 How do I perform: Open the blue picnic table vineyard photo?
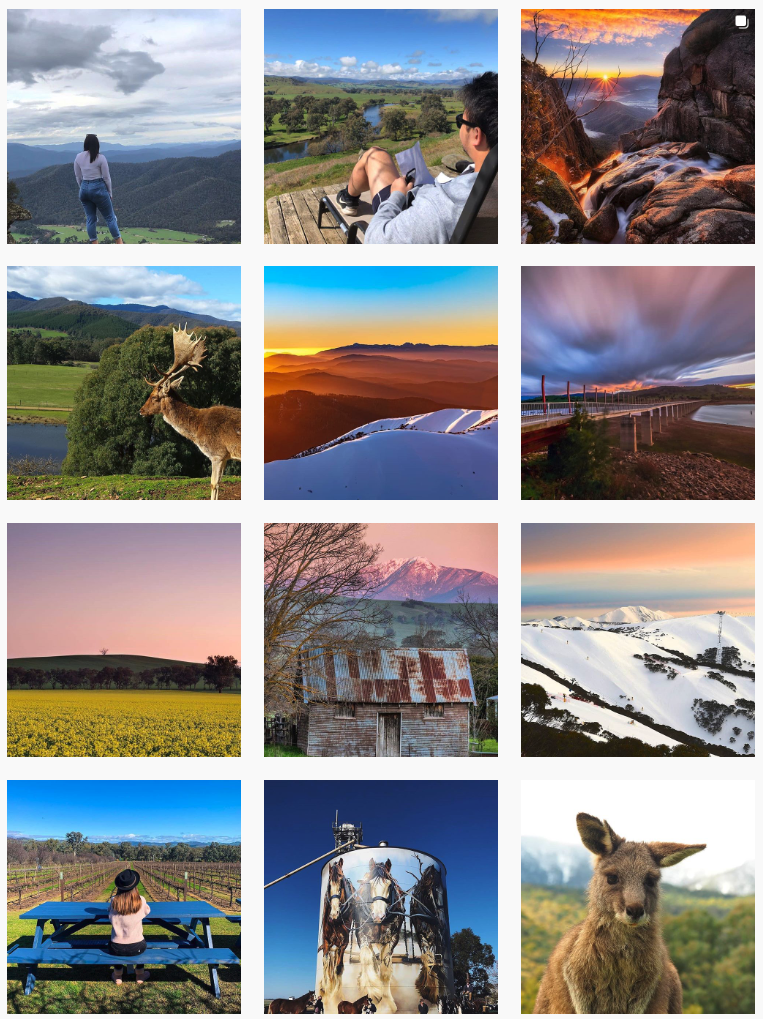point(124,897)
